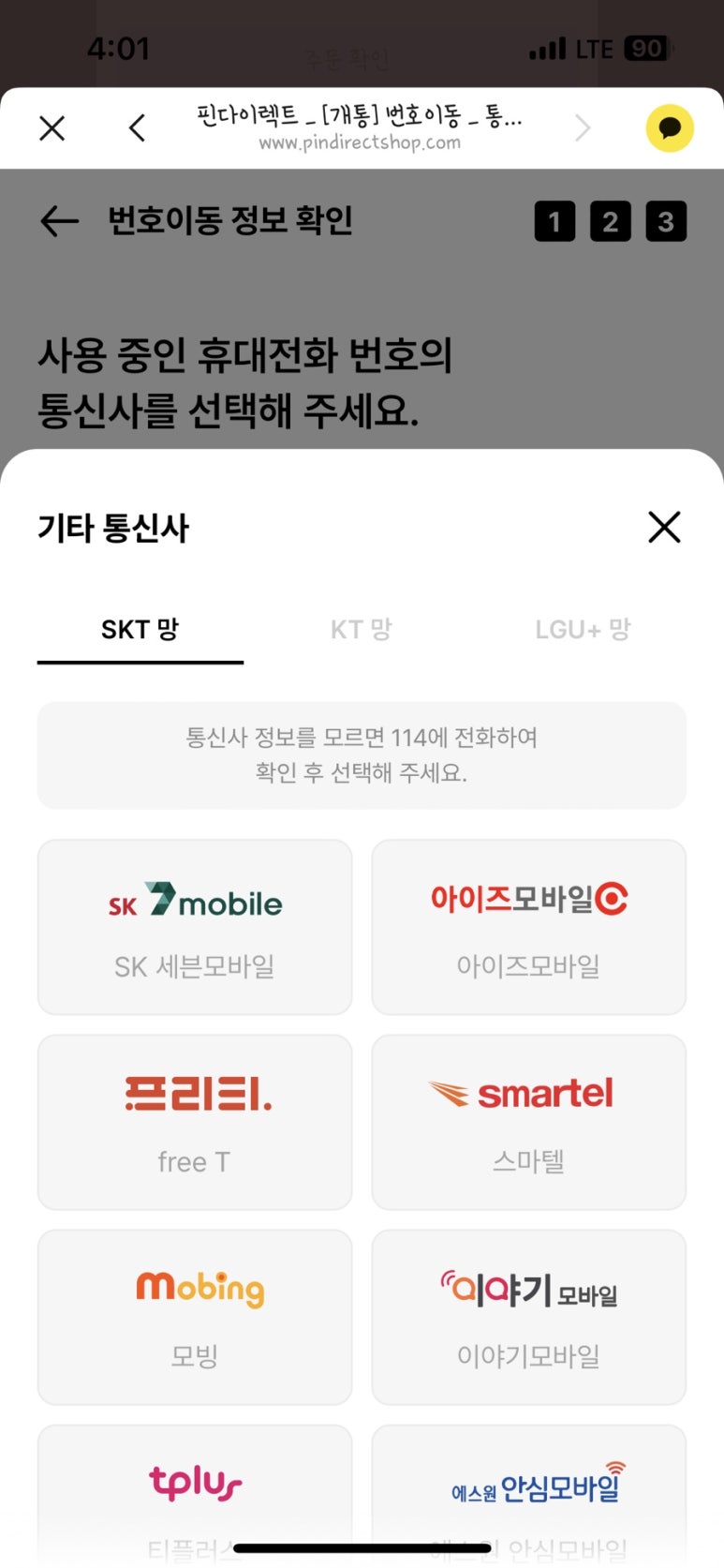724x1568 pixels.
Task: Pick 모빙 as the carrier
Action: click(x=195, y=1316)
